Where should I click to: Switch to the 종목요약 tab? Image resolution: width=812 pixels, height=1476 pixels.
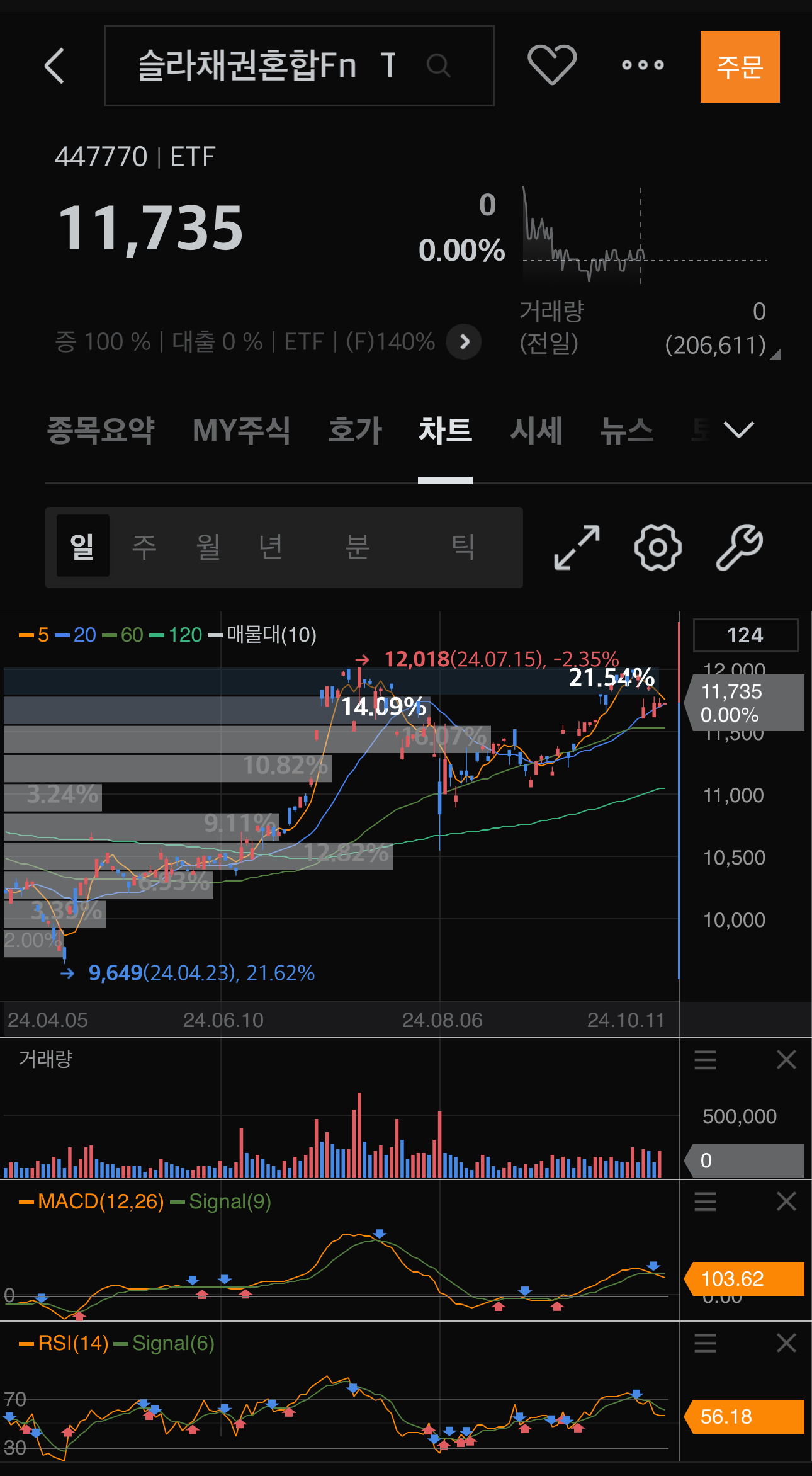pyautogui.click(x=101, y=431)
